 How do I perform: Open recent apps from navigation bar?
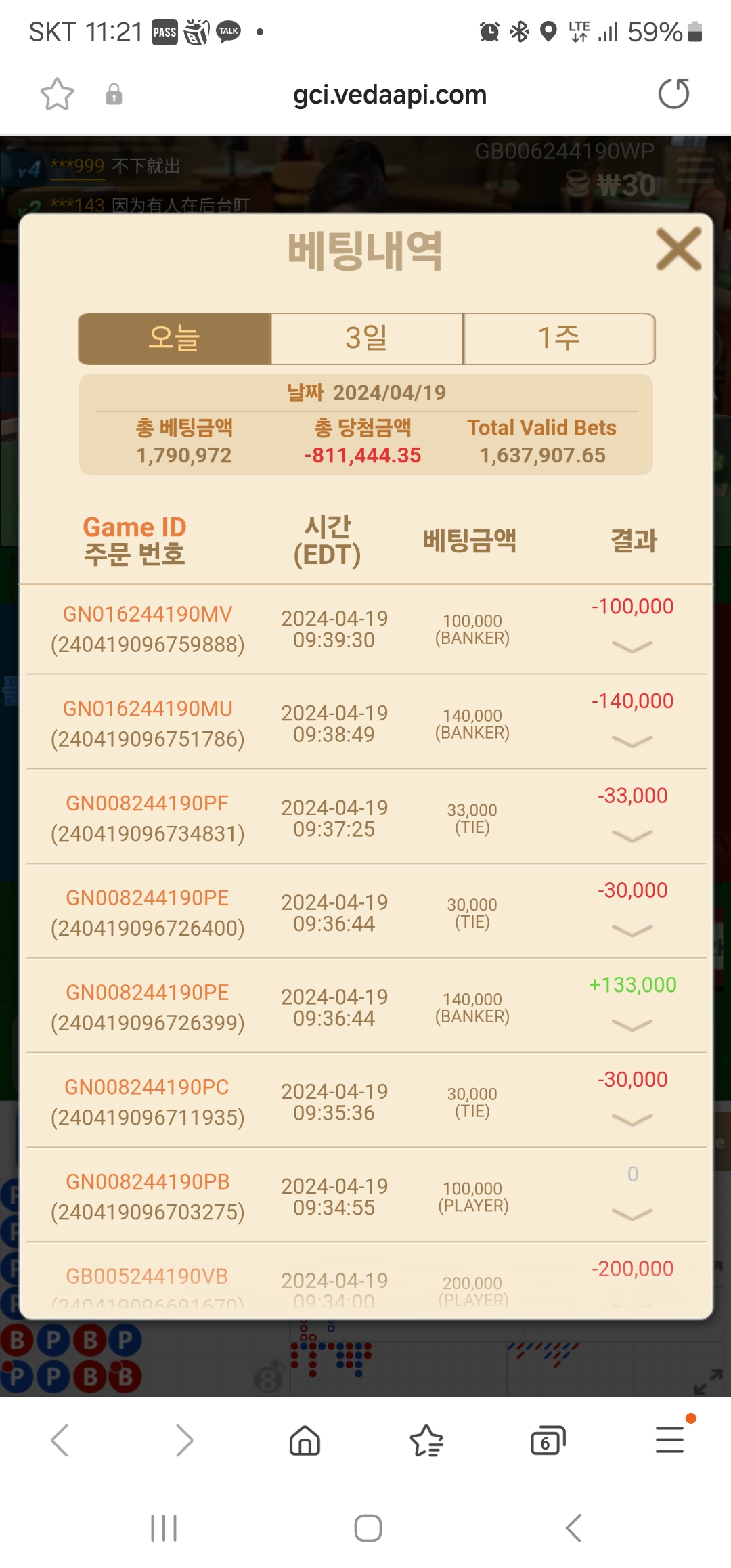pos(164,1528)
